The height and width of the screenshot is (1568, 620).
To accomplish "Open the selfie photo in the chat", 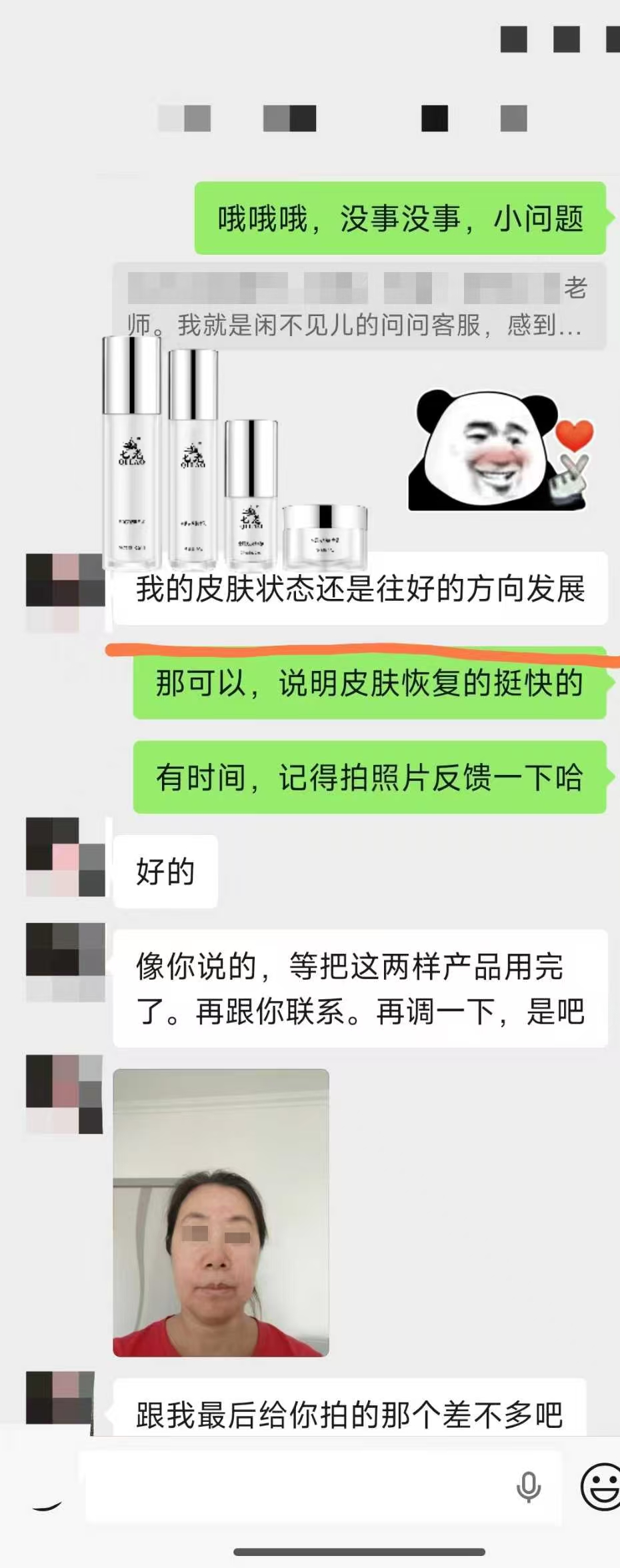I will 221,1213.
